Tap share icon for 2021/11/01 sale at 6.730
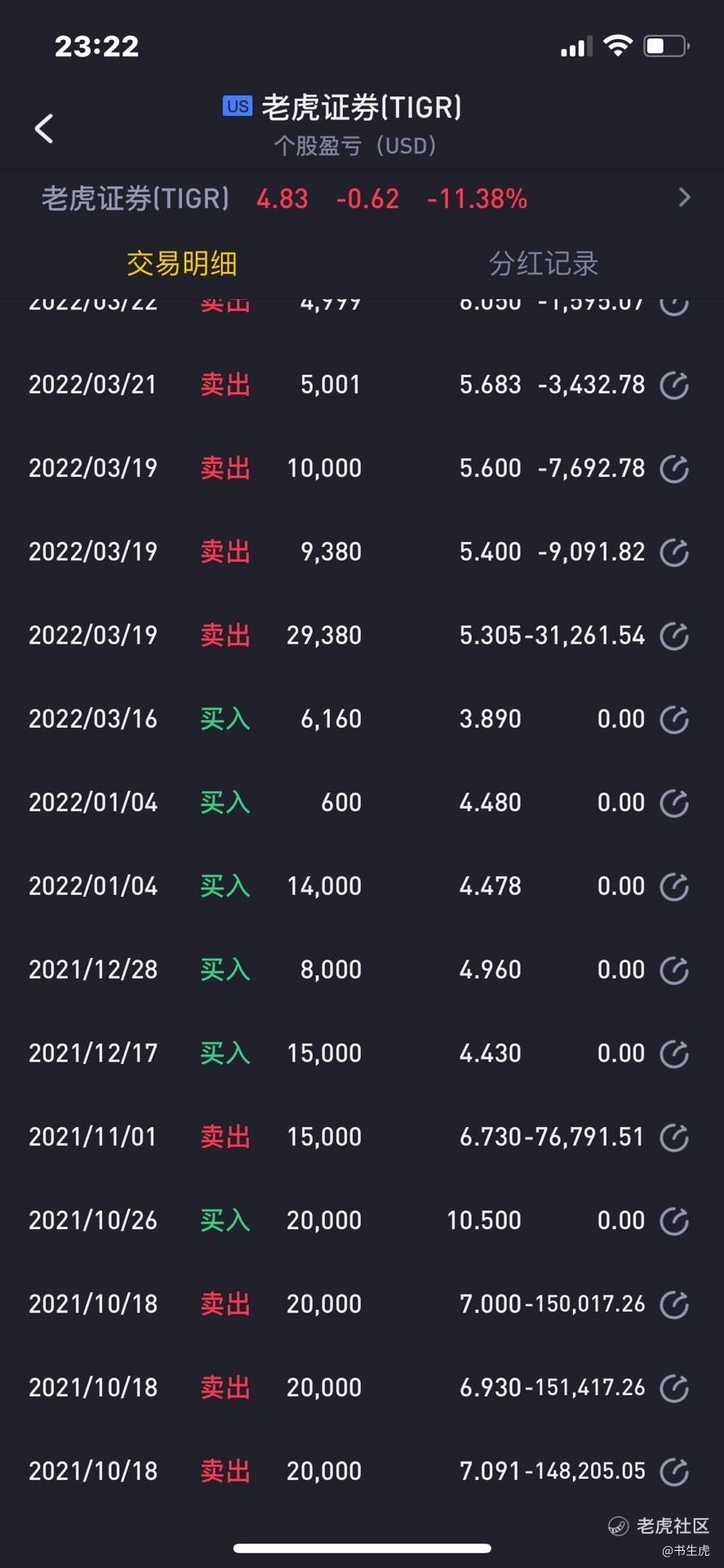 pyautogui.click(x=674, y=1137)
